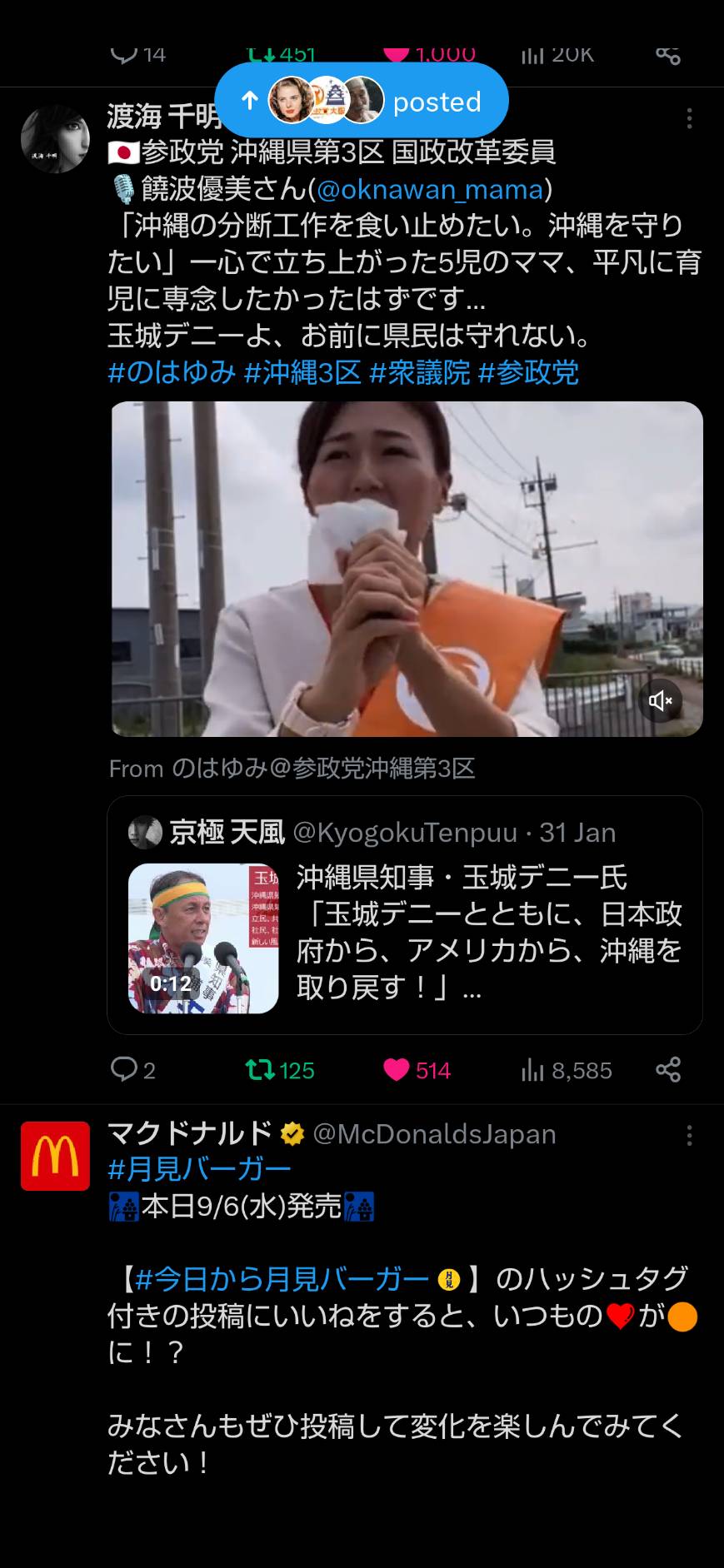The height and width of the screenshot is (1568, 724).
Task: Open hashtag #月見バーガー
Action: pos(199,1170)
